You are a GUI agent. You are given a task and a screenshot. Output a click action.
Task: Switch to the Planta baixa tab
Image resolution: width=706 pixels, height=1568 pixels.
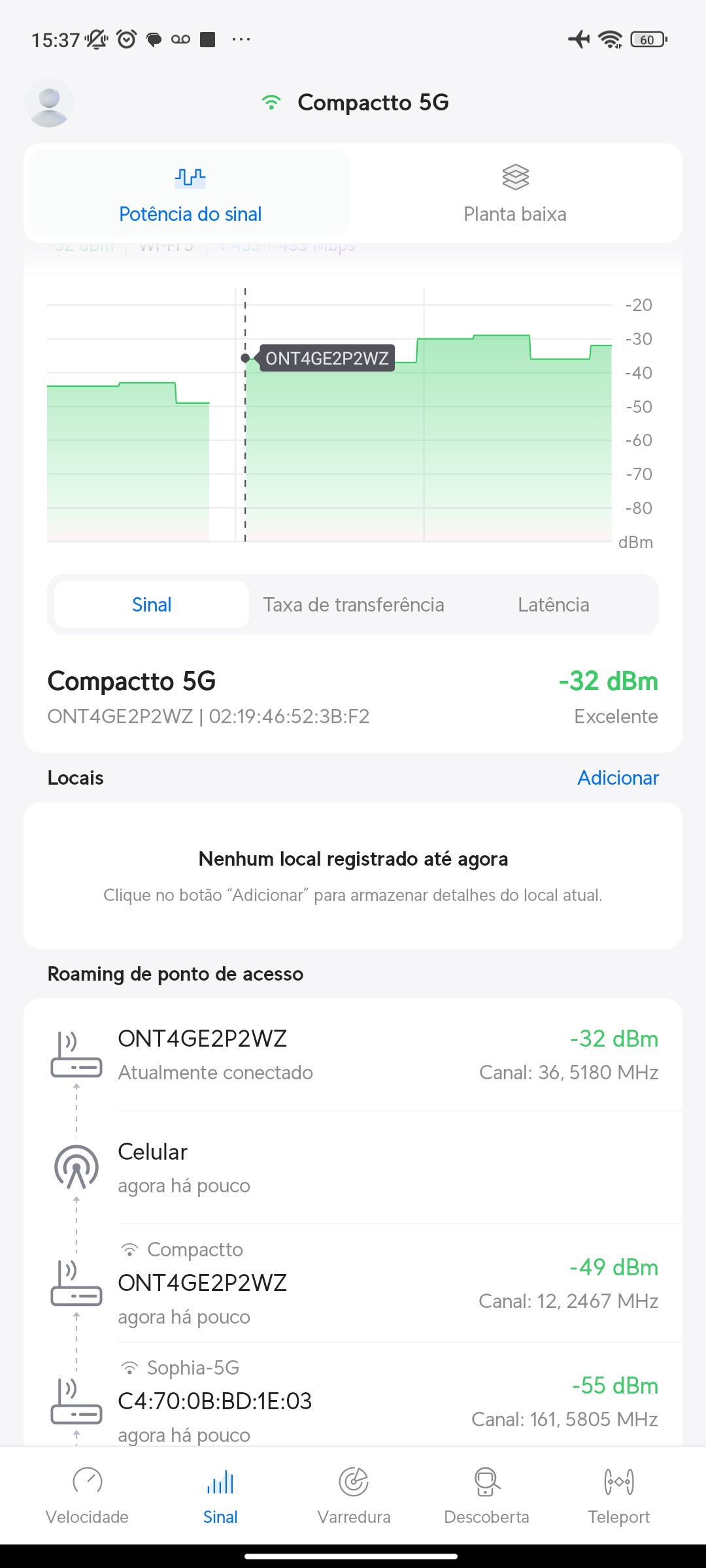click(515, 194)
